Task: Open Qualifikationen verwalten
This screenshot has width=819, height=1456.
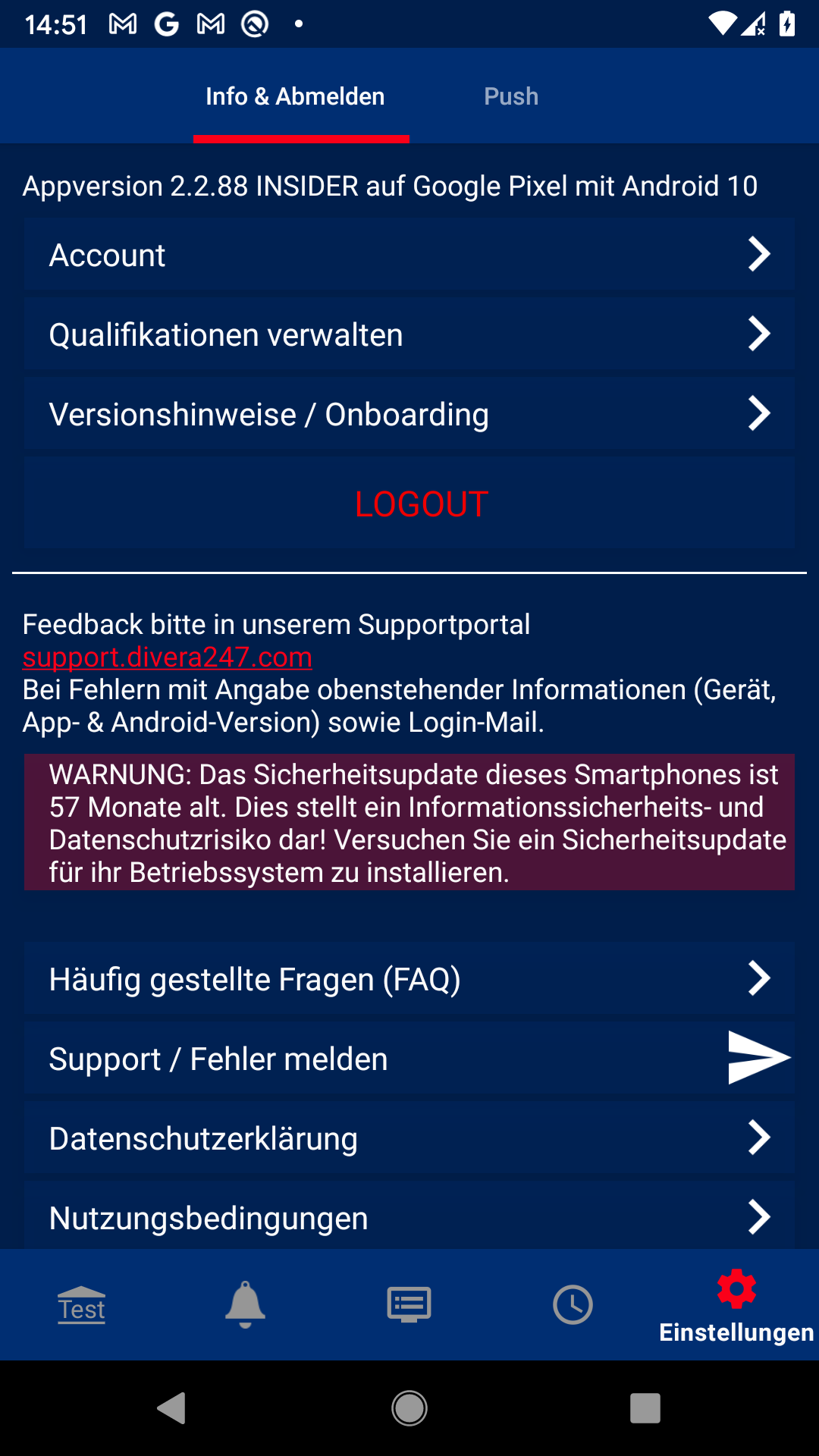Action: 409,334
